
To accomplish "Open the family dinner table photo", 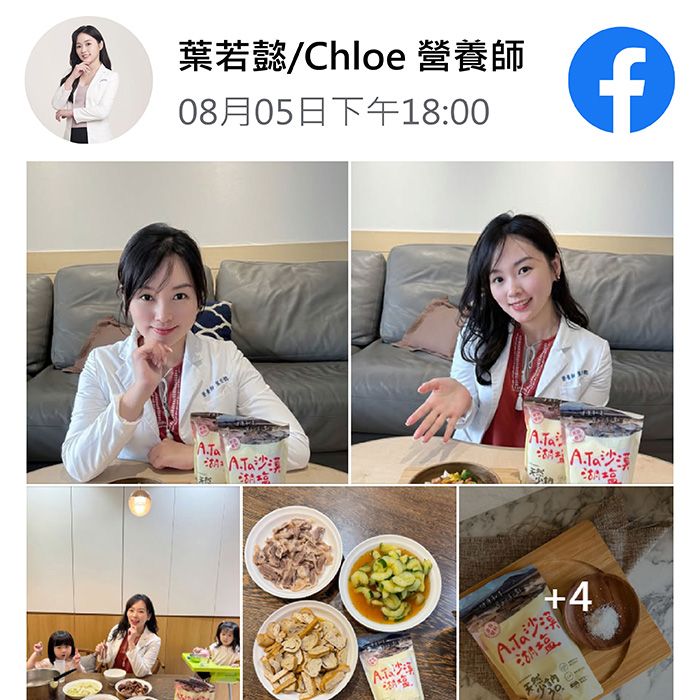I will coord(133,593).
